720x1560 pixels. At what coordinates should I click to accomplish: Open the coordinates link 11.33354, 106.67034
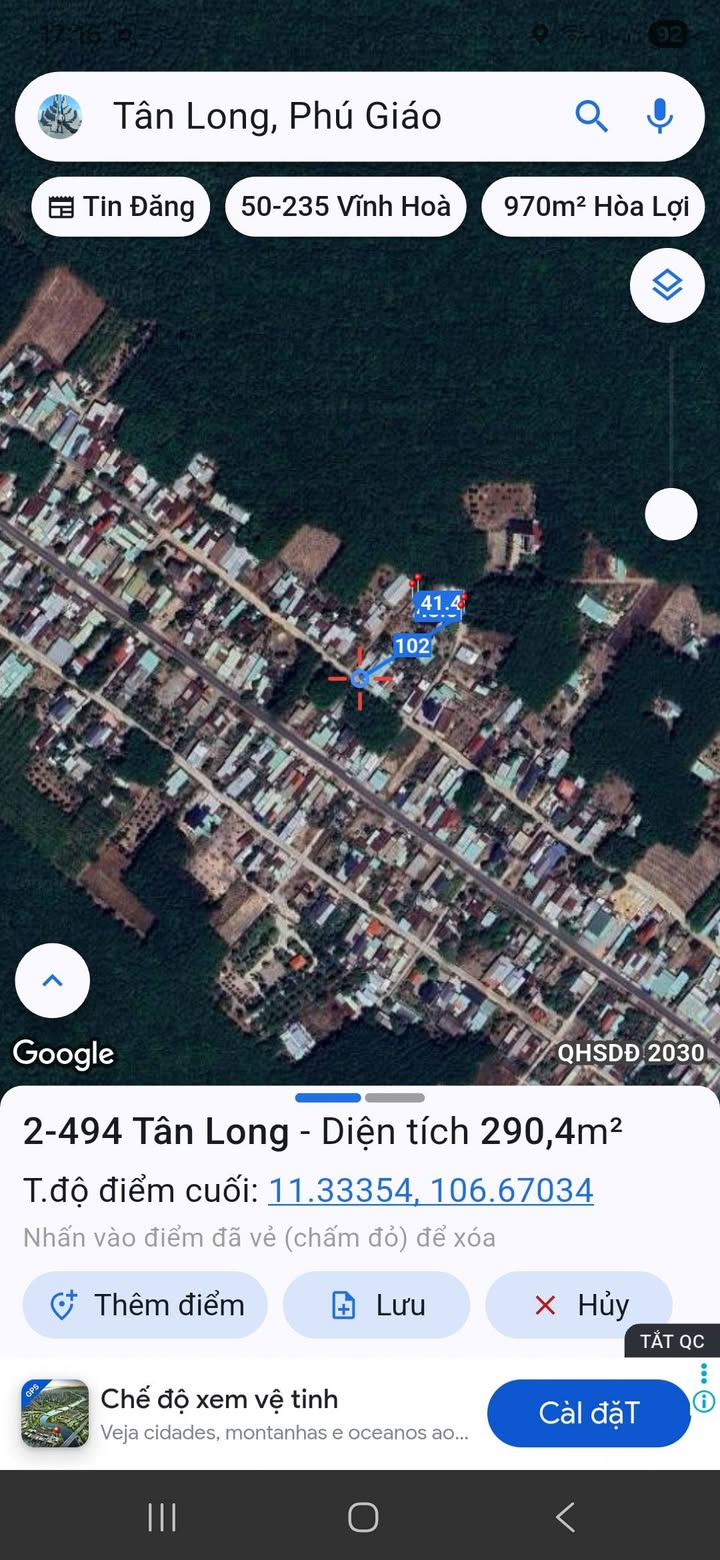pos(431,1190)
